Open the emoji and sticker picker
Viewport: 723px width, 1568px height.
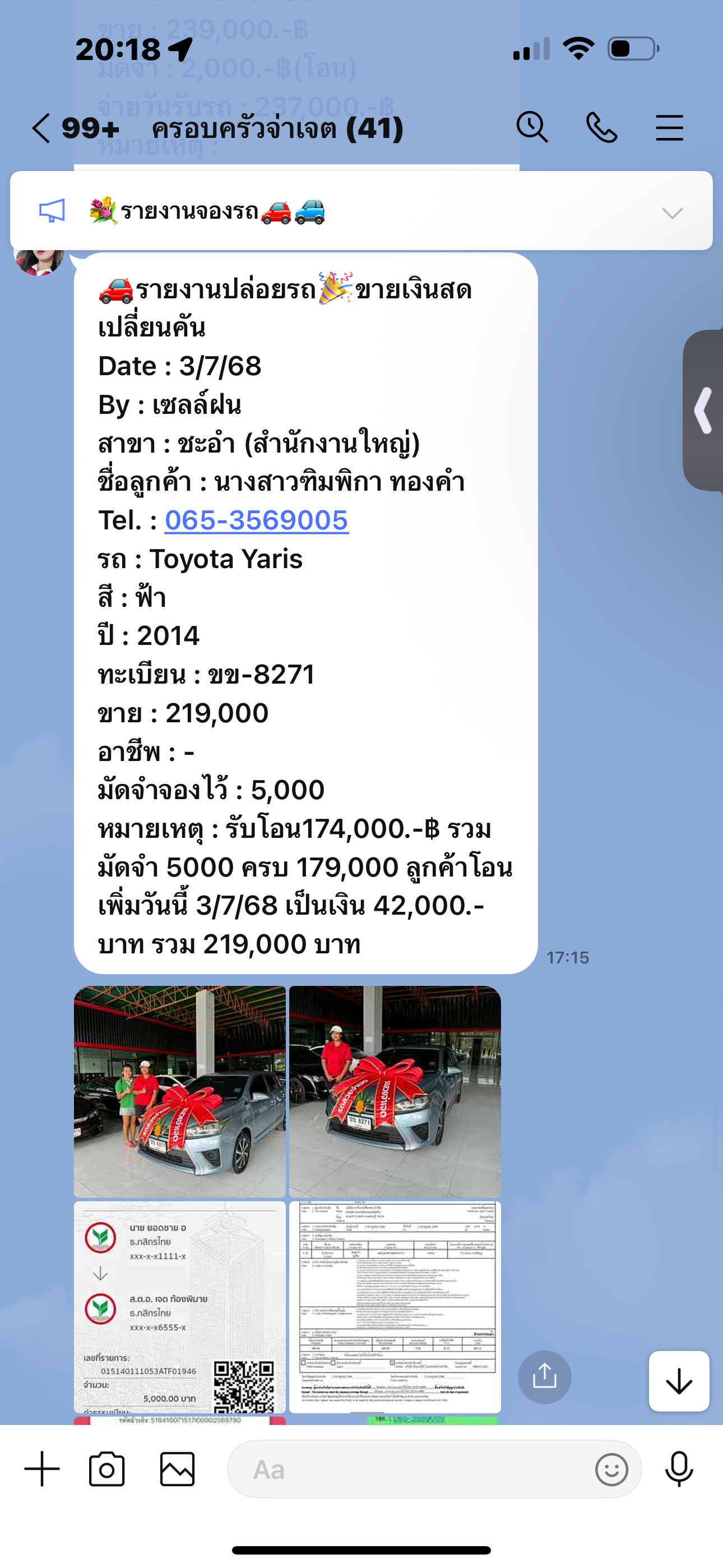coord(611,1469)
